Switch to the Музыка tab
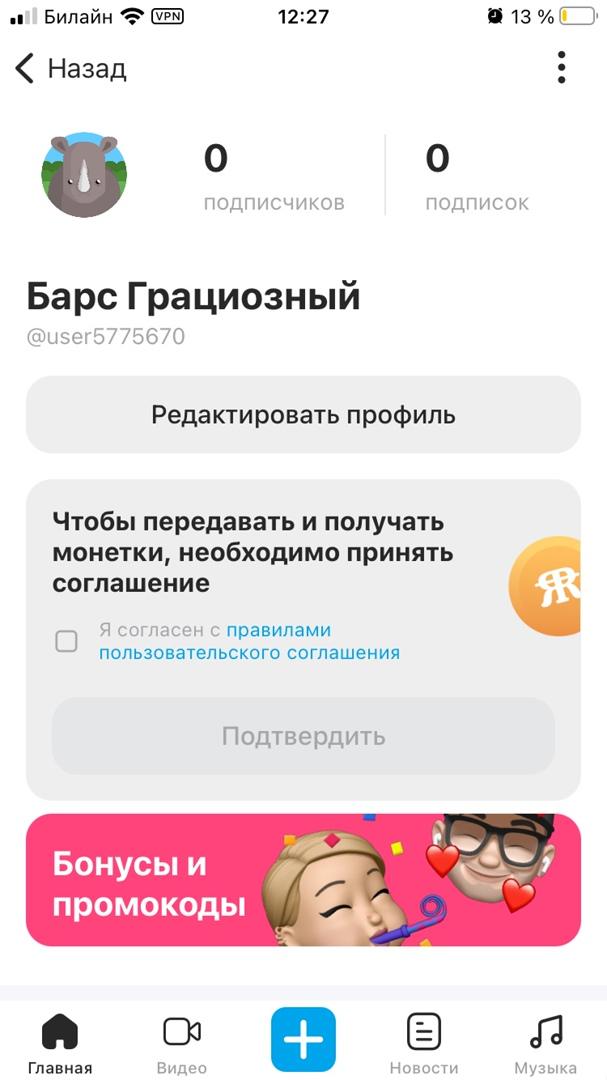This screenshot has height=1080, width=607. coord(545,1043)
